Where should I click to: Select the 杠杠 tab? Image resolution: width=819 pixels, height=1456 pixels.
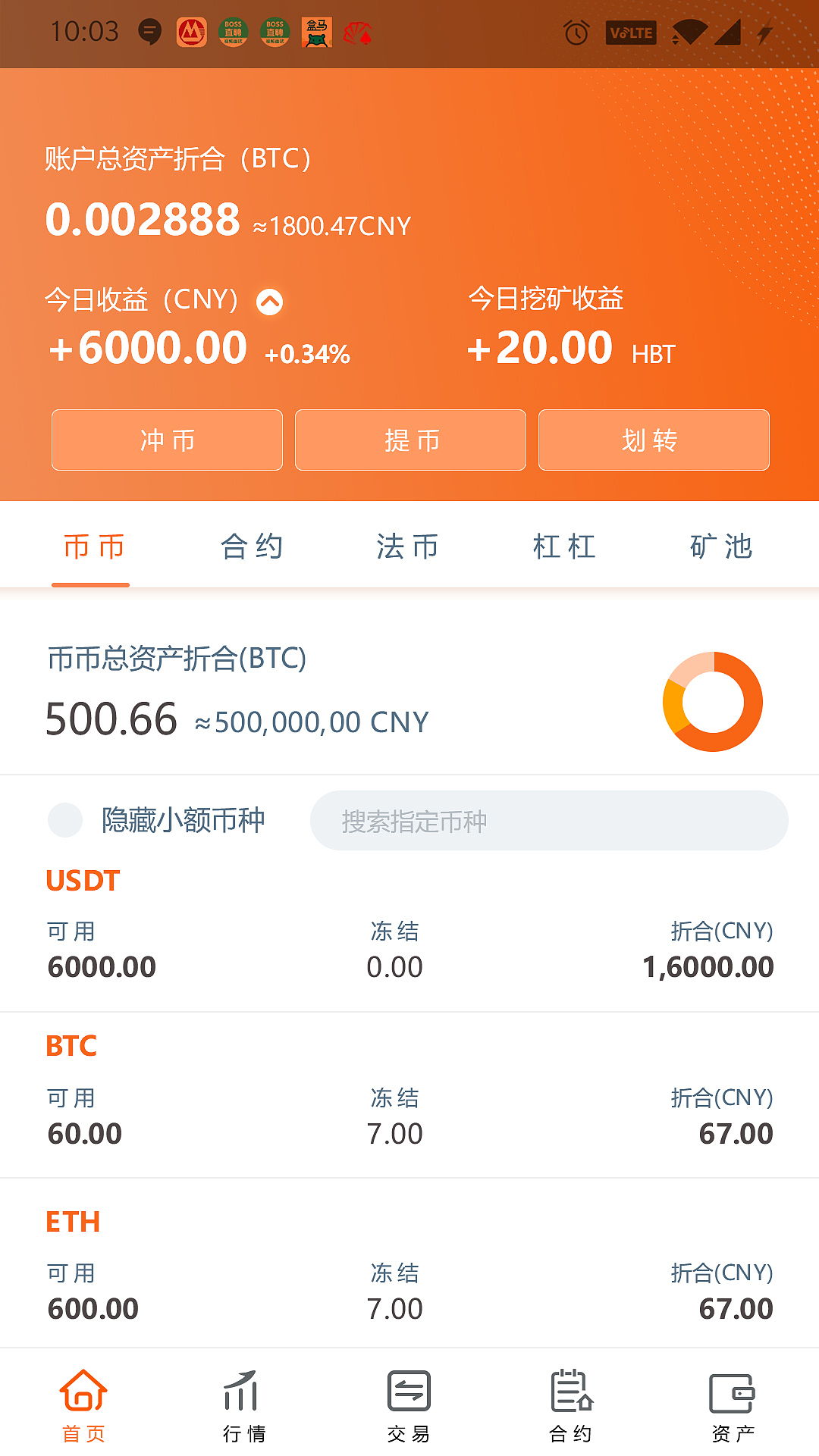pyautogui.click(x=564, y=546)
